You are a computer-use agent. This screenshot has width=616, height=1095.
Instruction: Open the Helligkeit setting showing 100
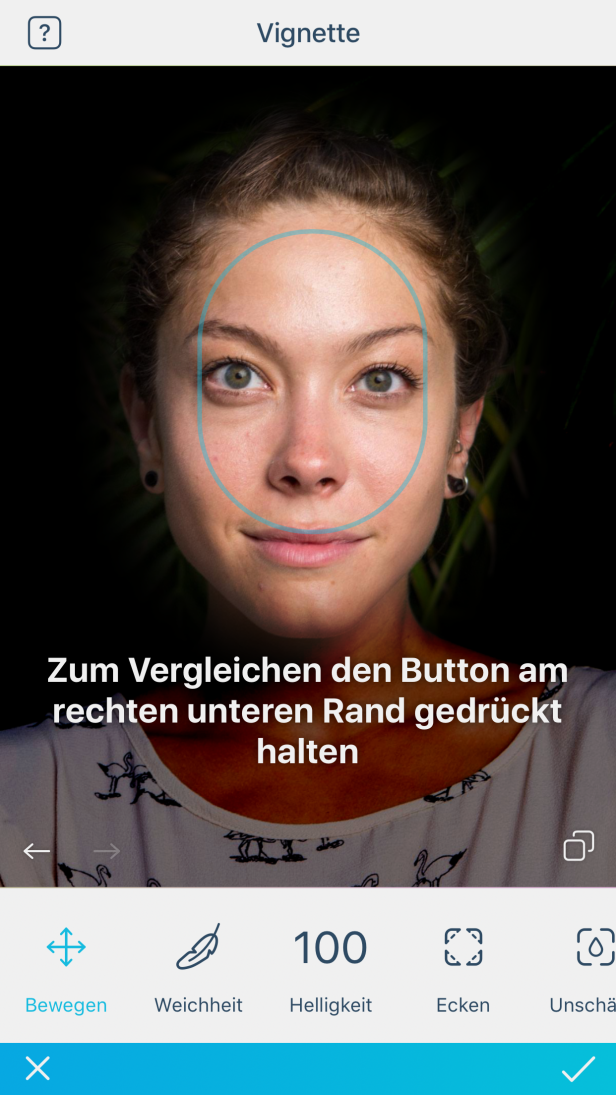pos(330,965)
